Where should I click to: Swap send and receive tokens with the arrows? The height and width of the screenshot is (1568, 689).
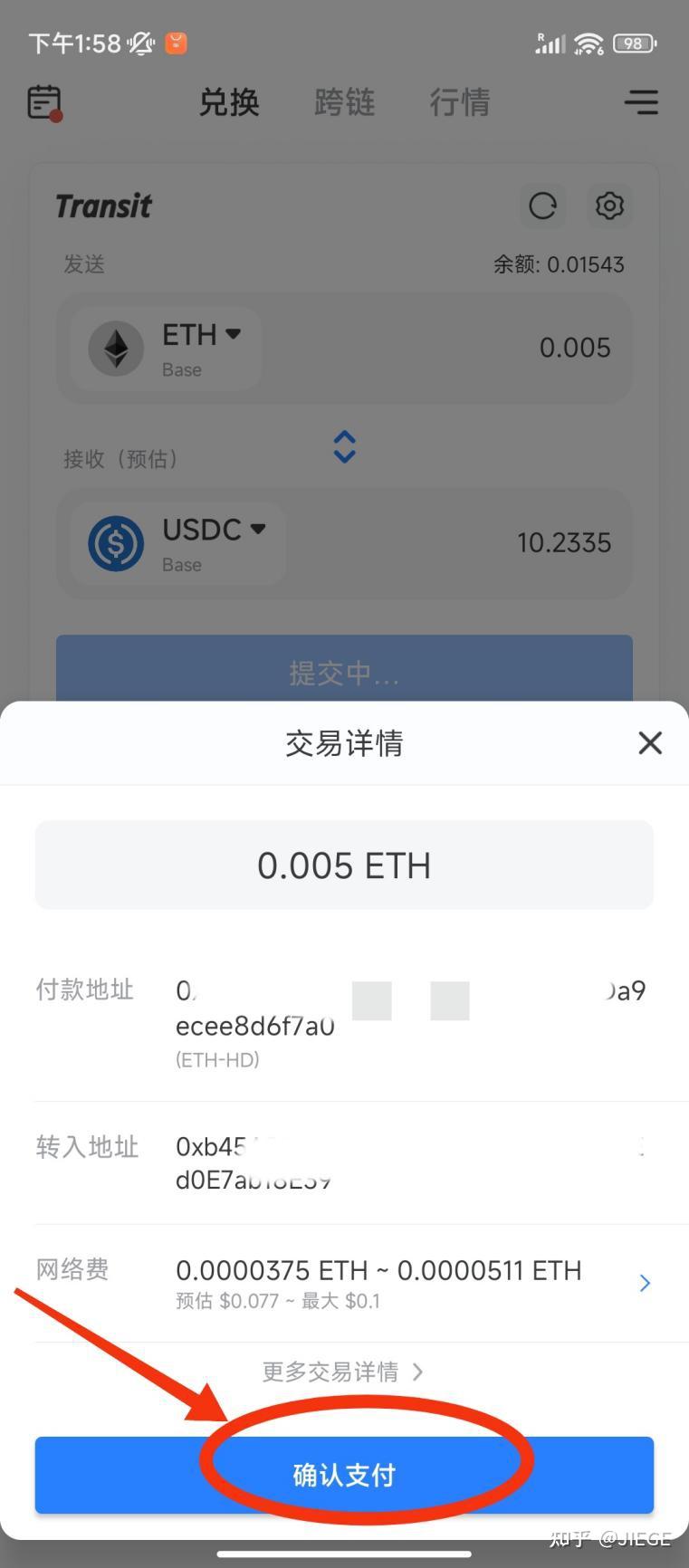click(344, 445)
